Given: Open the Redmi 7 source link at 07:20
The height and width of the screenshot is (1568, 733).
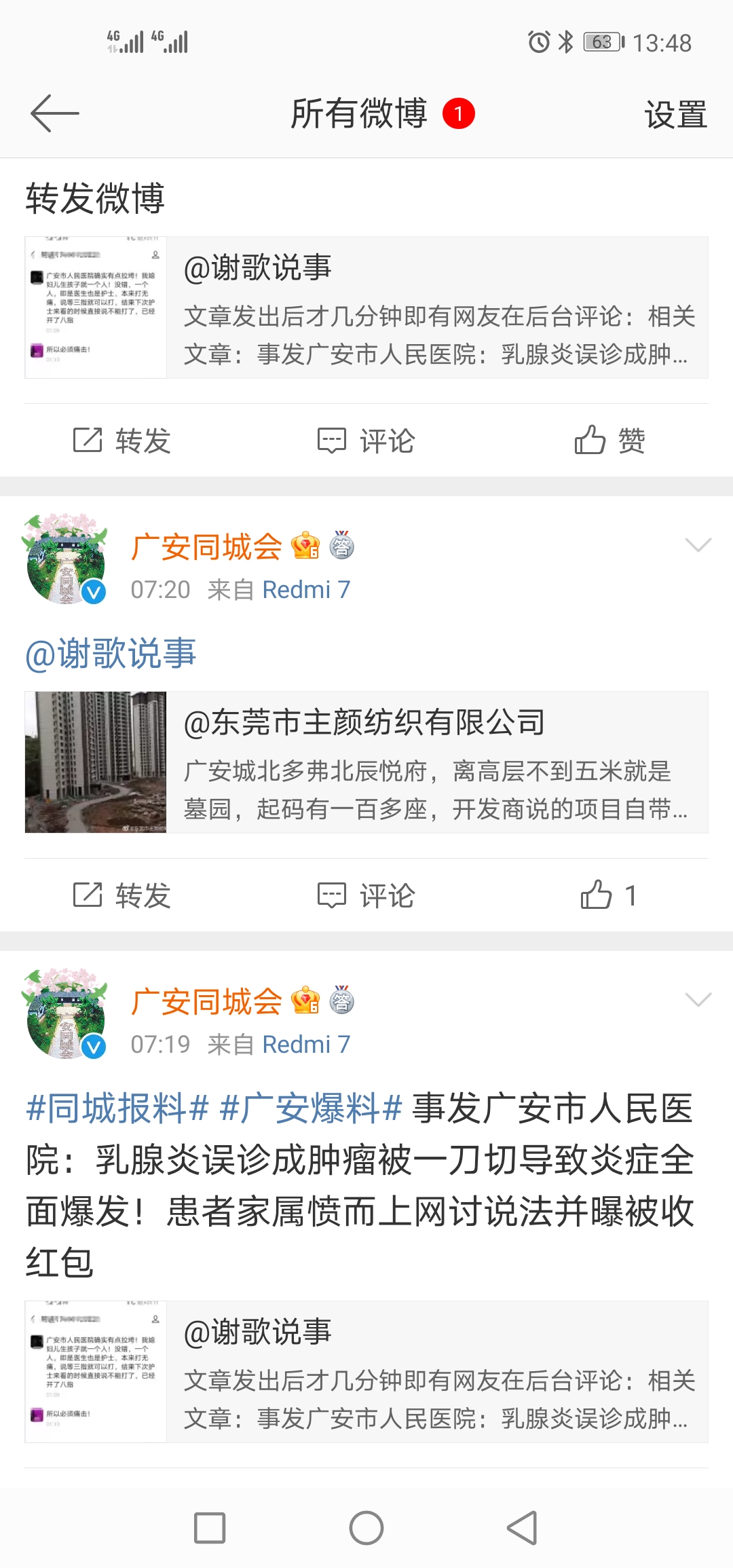Looking at the screenshot, I should point(306,590).
